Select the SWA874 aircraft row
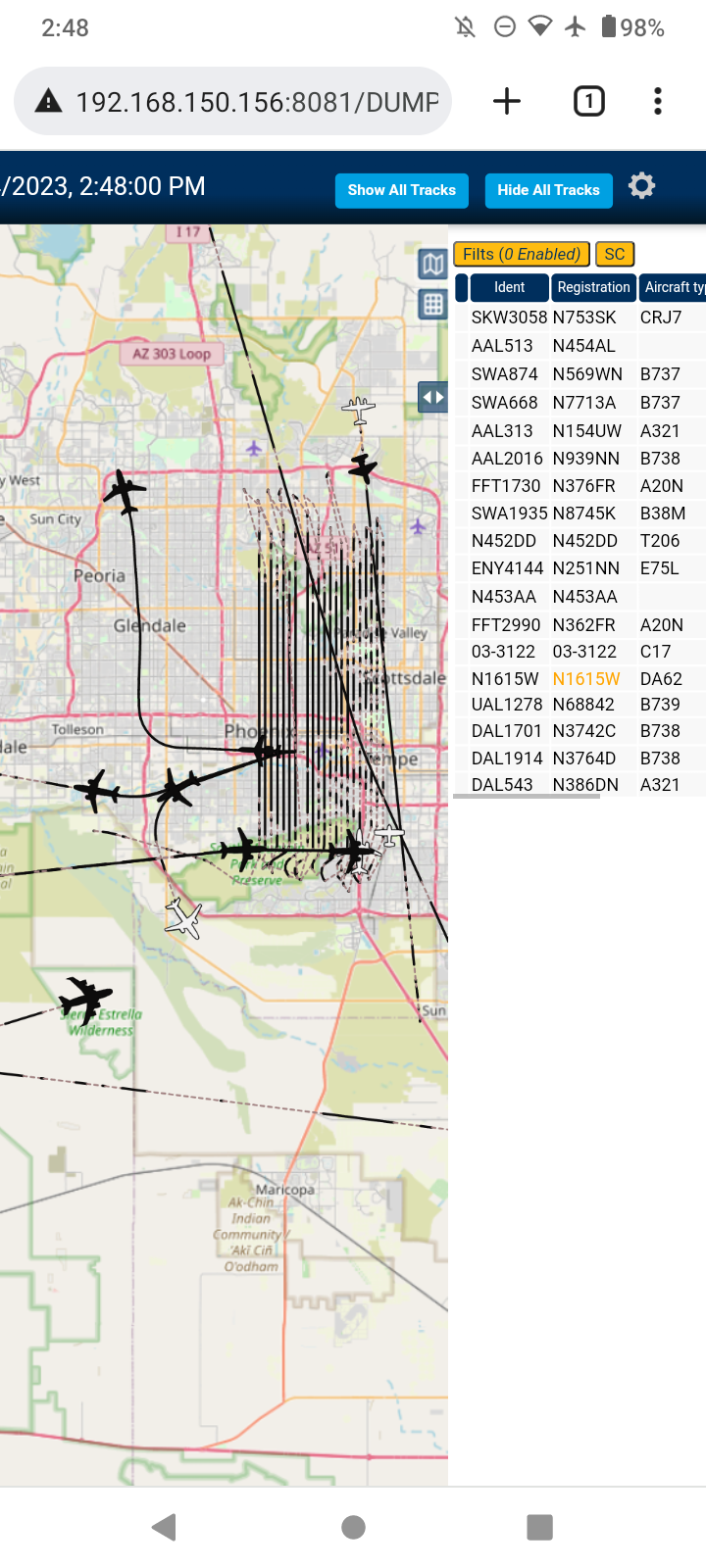706x1568 pixels. tap(580, 374)
